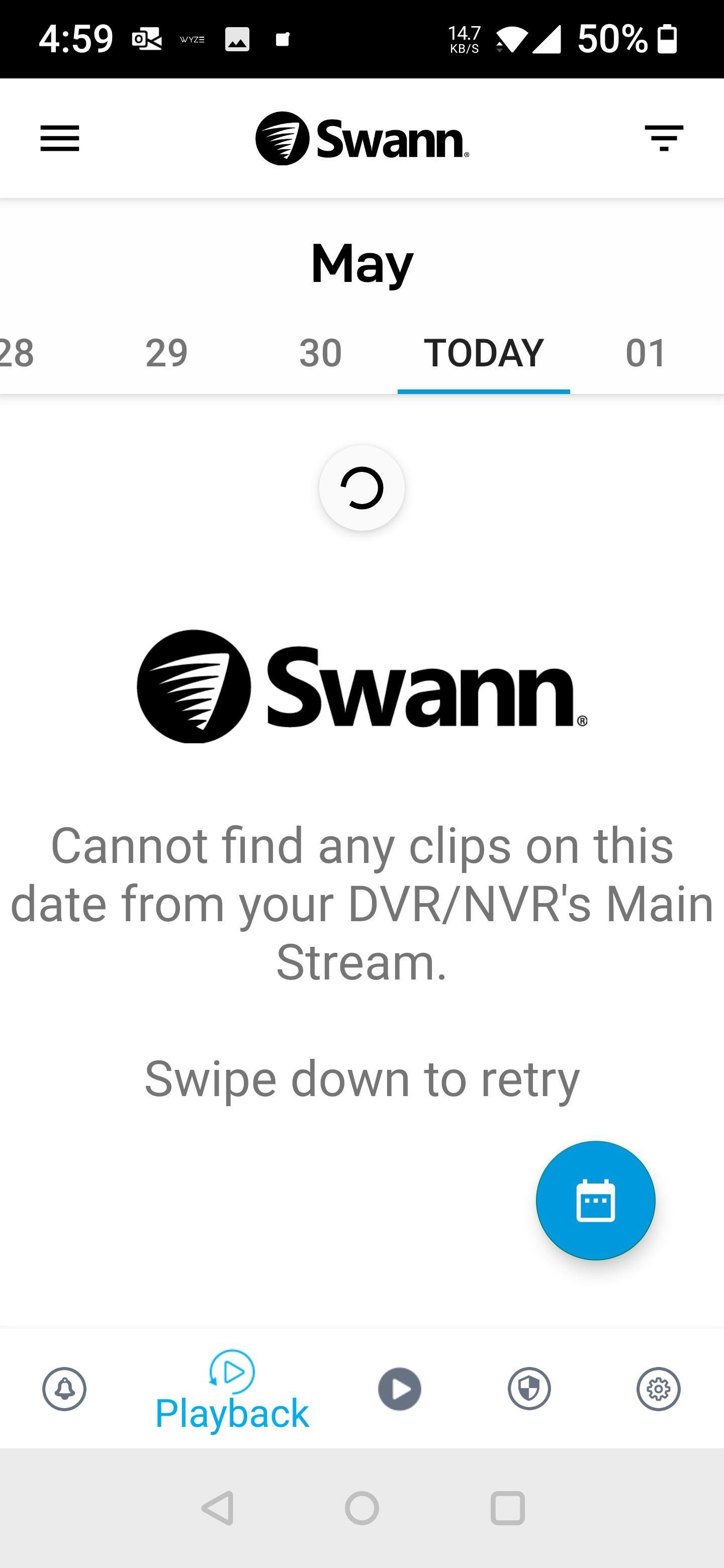The height and width of the screenshot is (1568, 724).
Task: Open the calendar floating button
Action: coord(595,1200)
